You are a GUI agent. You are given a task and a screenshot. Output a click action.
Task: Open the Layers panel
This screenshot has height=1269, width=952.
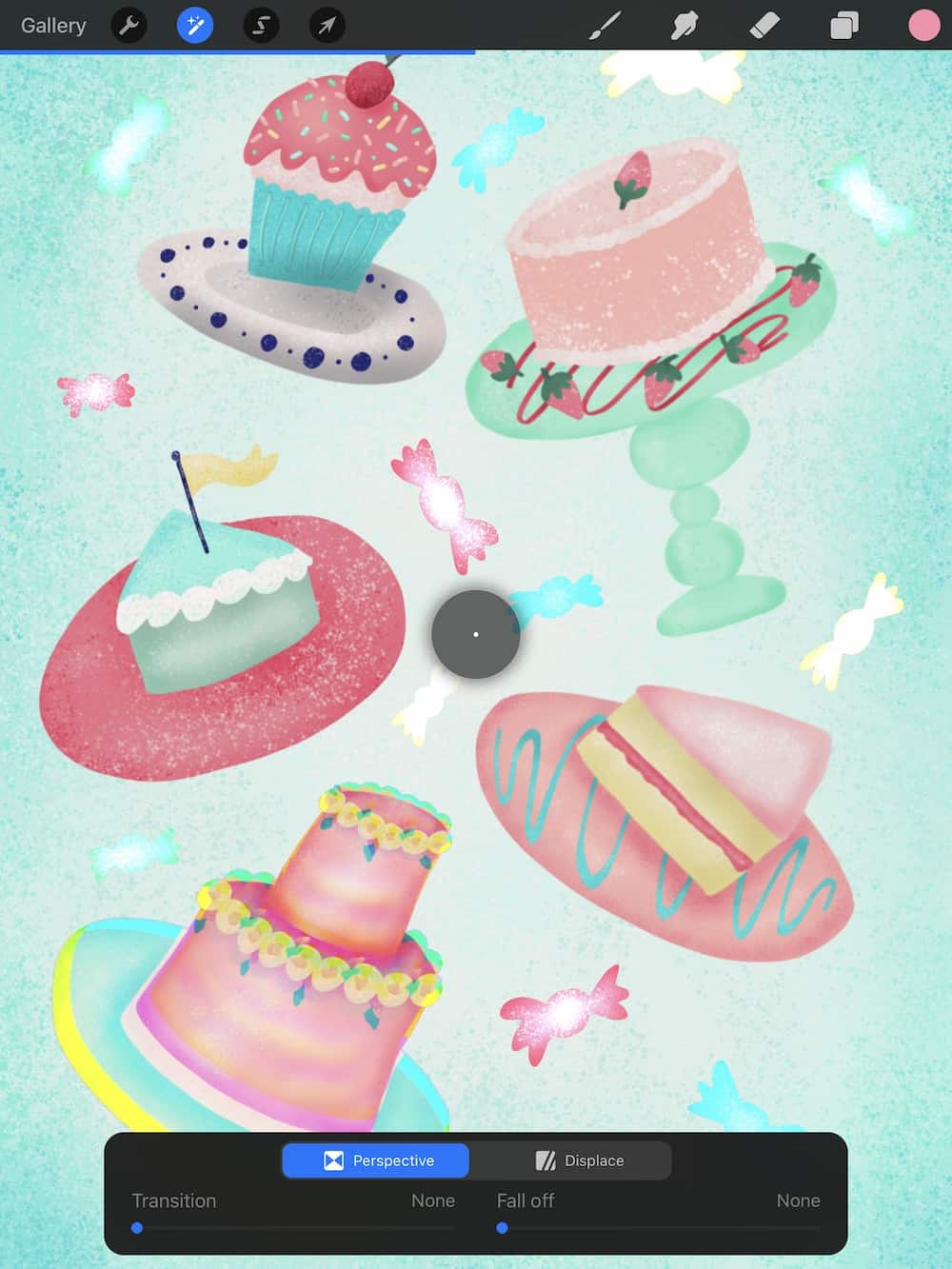pyautogui.click(x=843, y=26)
